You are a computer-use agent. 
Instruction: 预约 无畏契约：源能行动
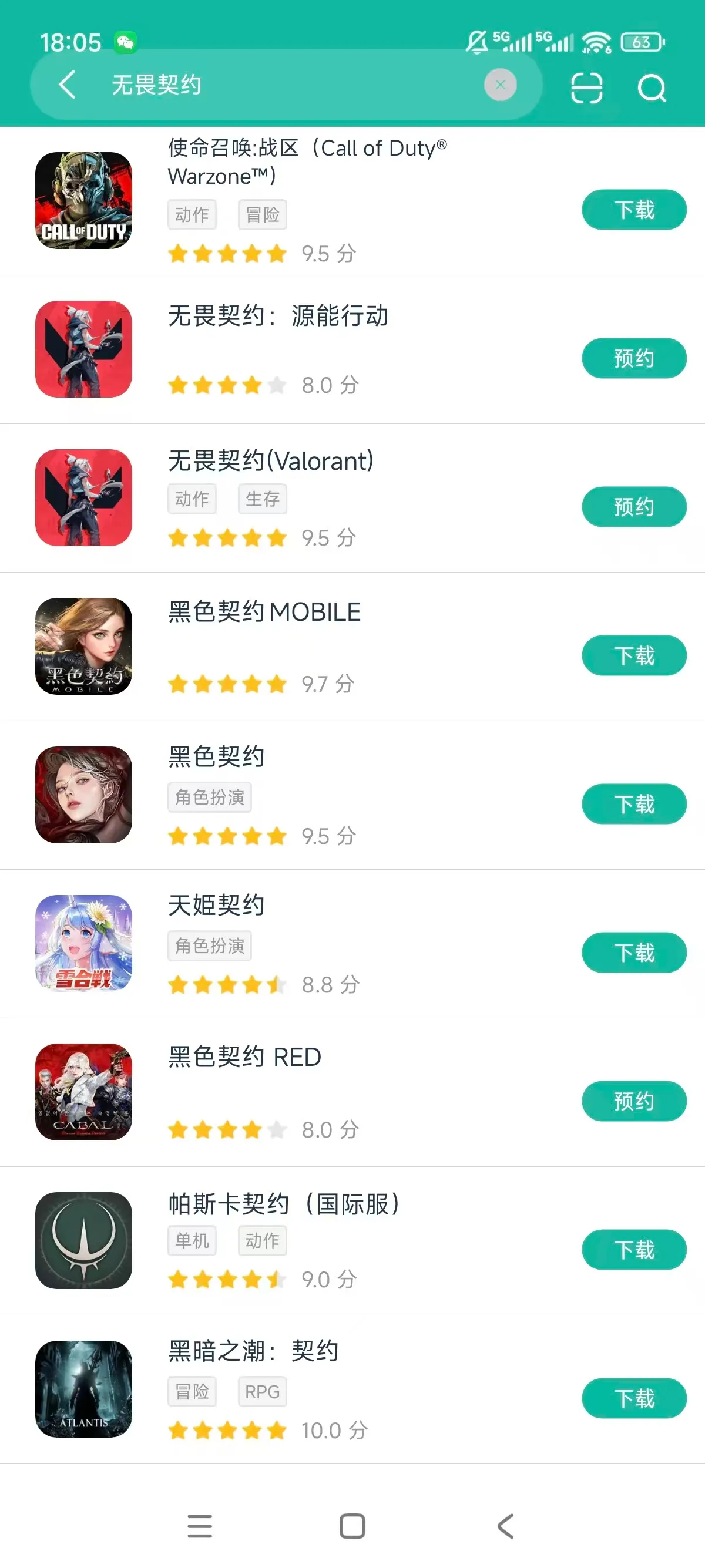pos(634,358)
